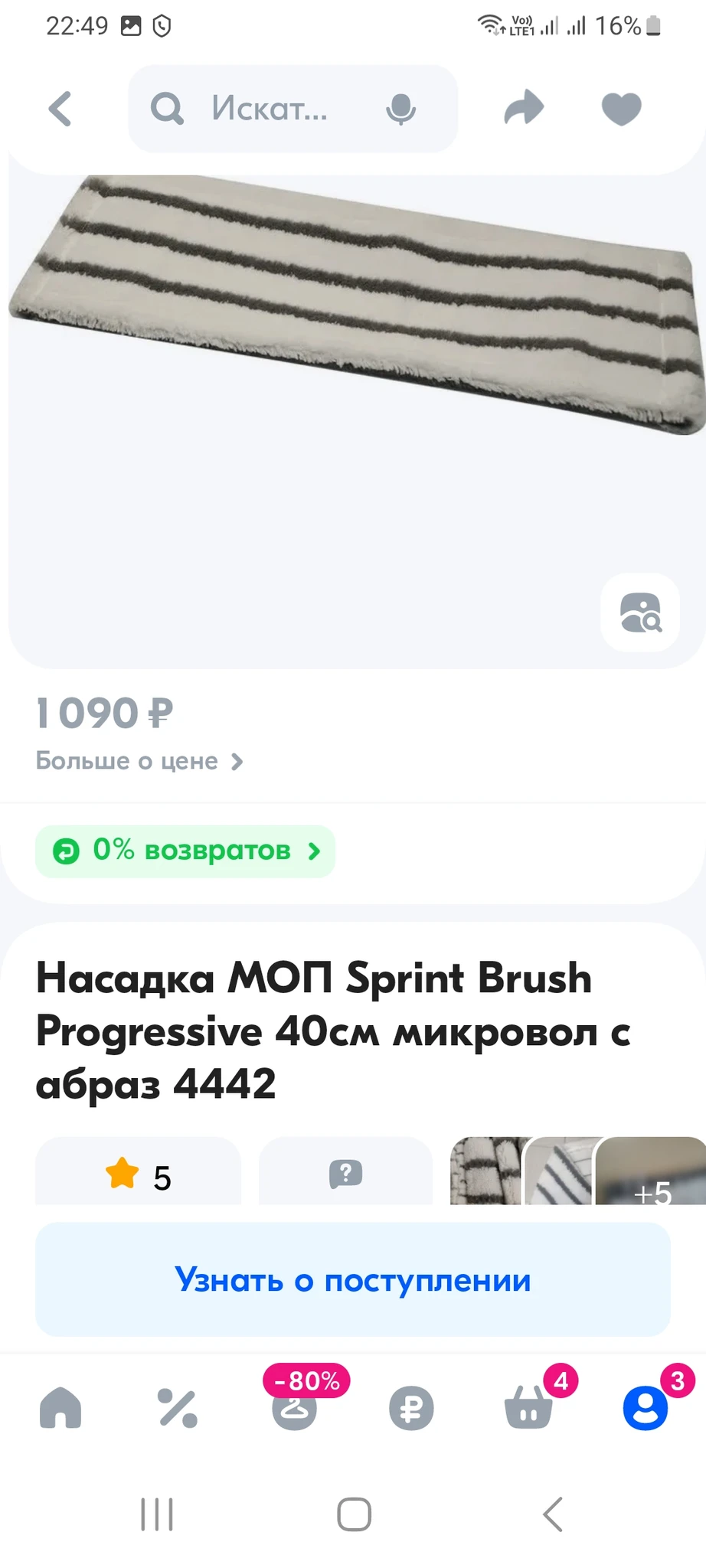The image size is (706, 1568).
Task: Open the discounts percent tab
Action: pyautogui.click(x=178, y=1408)
